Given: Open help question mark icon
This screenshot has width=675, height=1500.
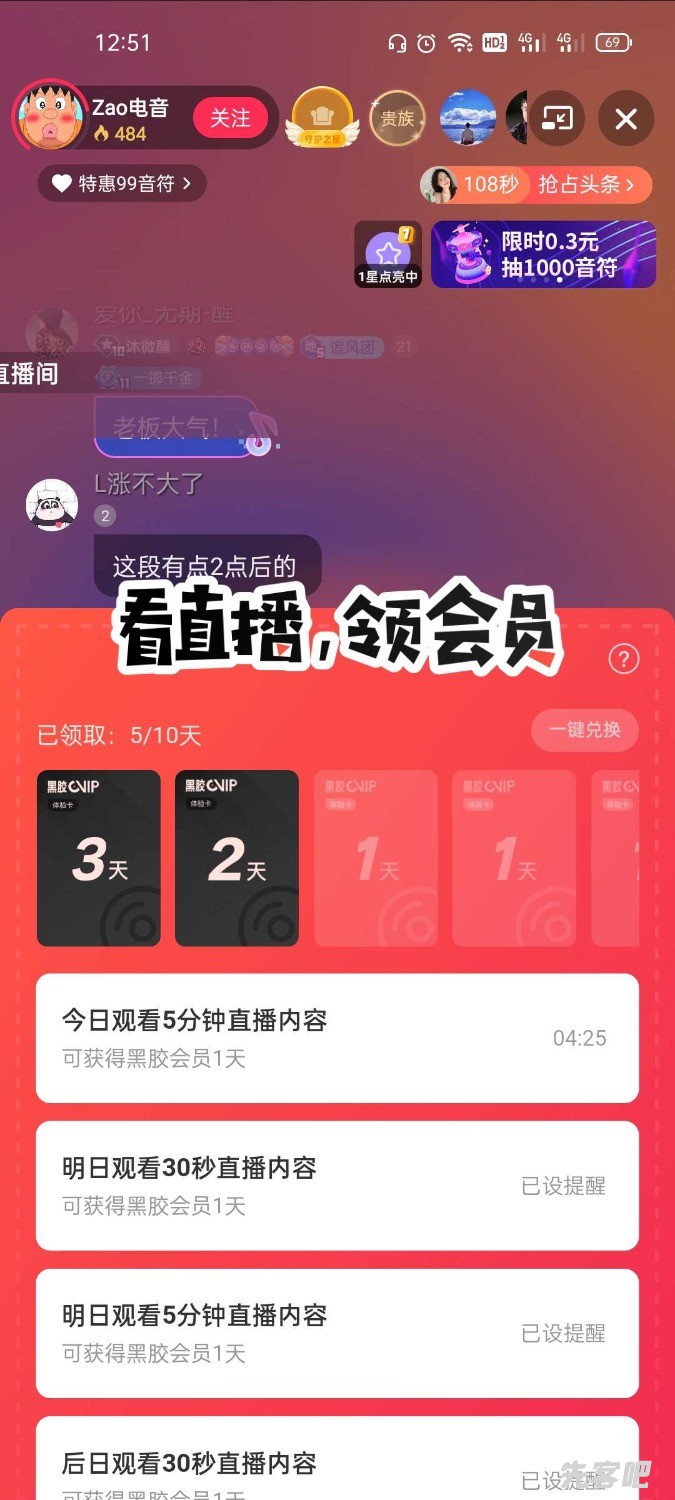Looking at the screenshot, I should (x=623, y=658).
